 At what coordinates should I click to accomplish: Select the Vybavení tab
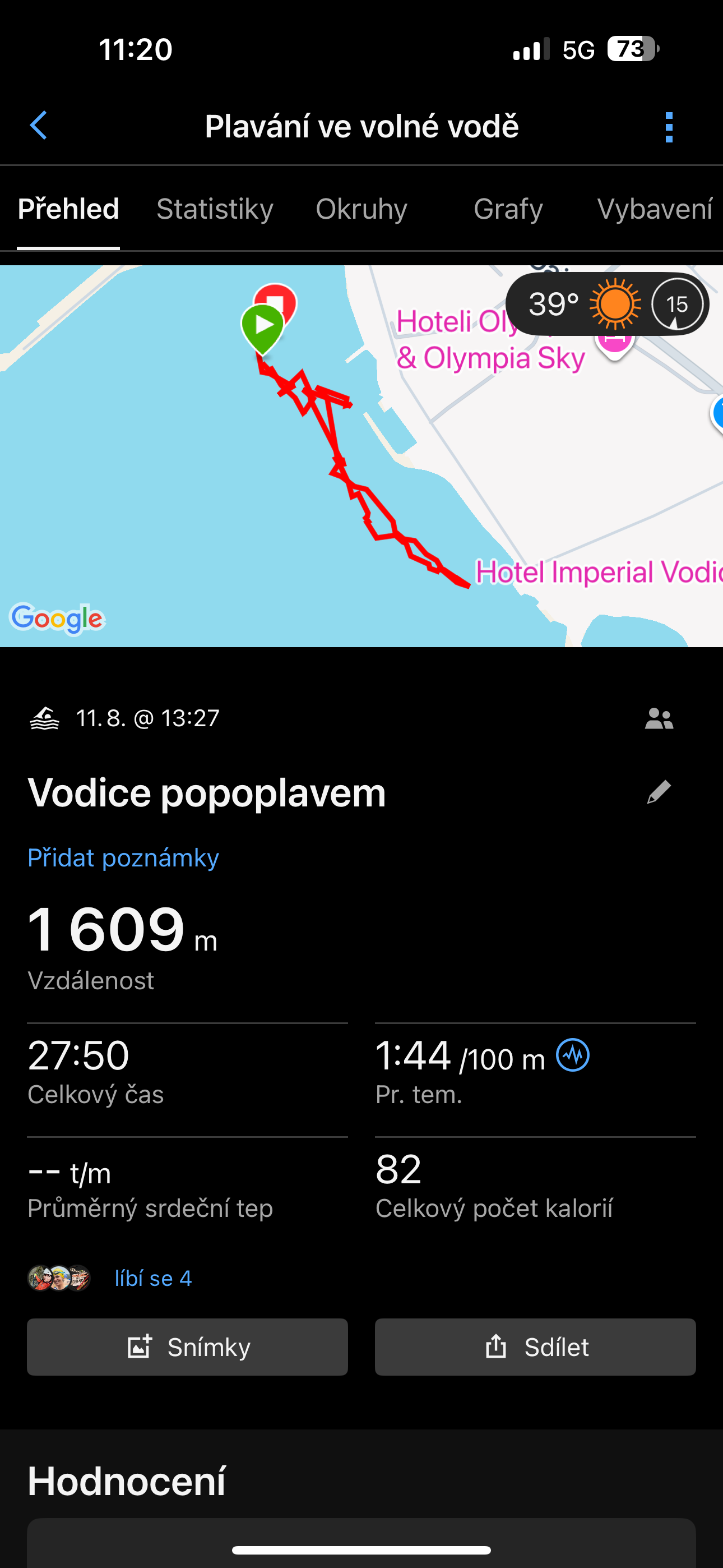[x=654, y=209]
